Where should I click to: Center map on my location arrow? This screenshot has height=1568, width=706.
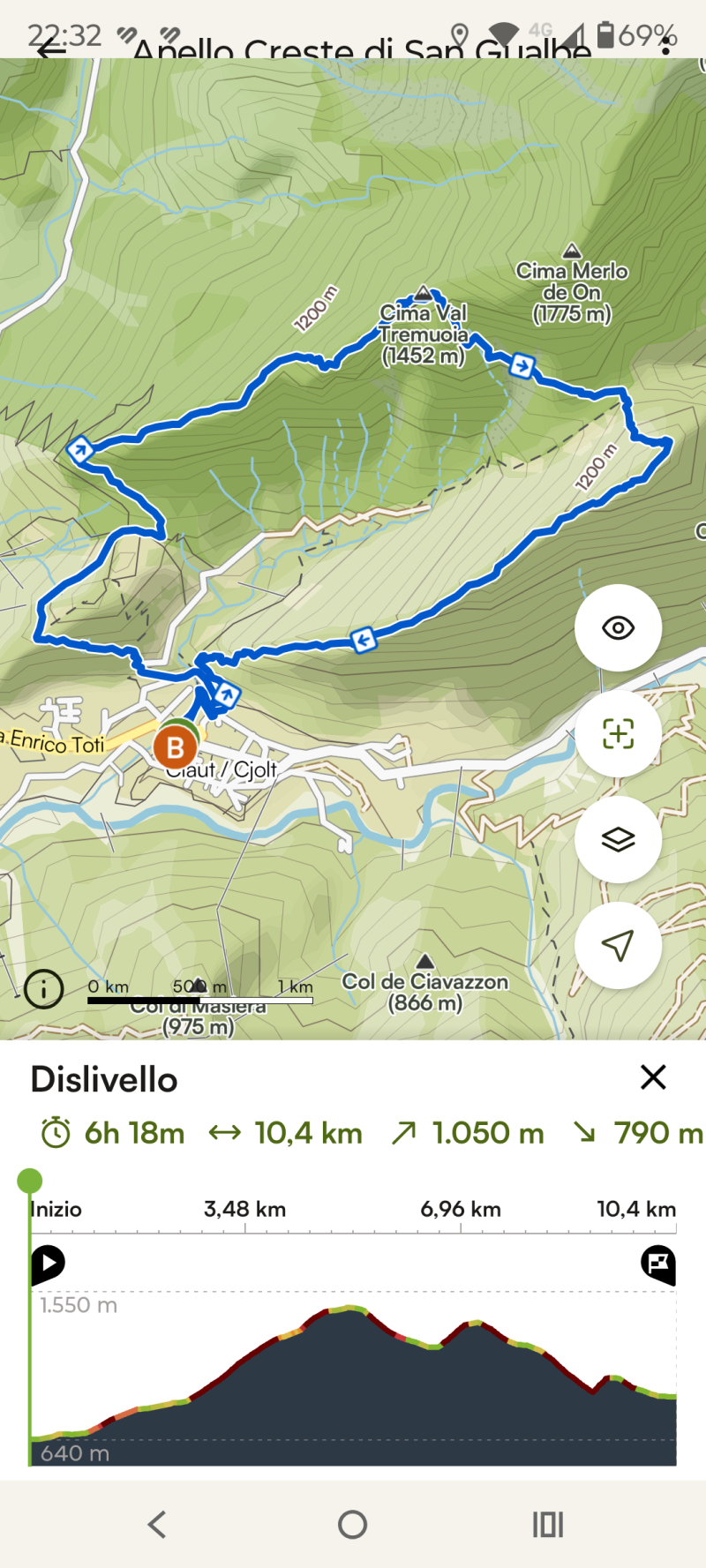pos(618,945)
